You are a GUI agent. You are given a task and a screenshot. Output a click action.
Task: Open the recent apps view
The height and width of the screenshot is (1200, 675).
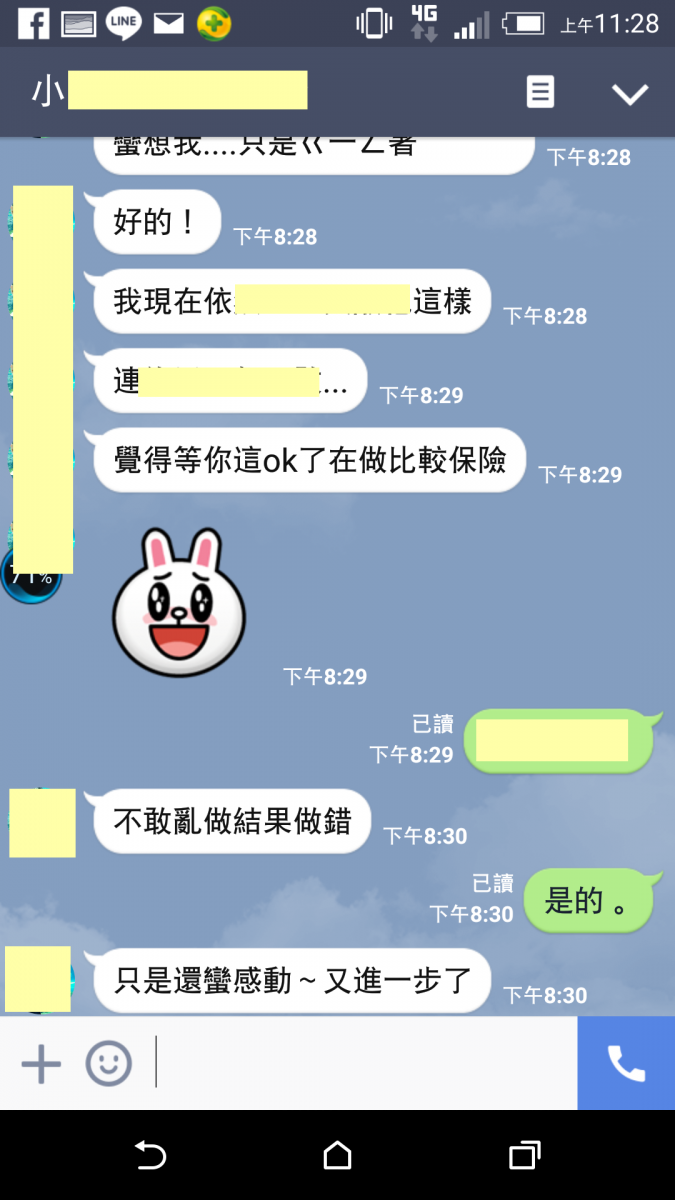524,1156
